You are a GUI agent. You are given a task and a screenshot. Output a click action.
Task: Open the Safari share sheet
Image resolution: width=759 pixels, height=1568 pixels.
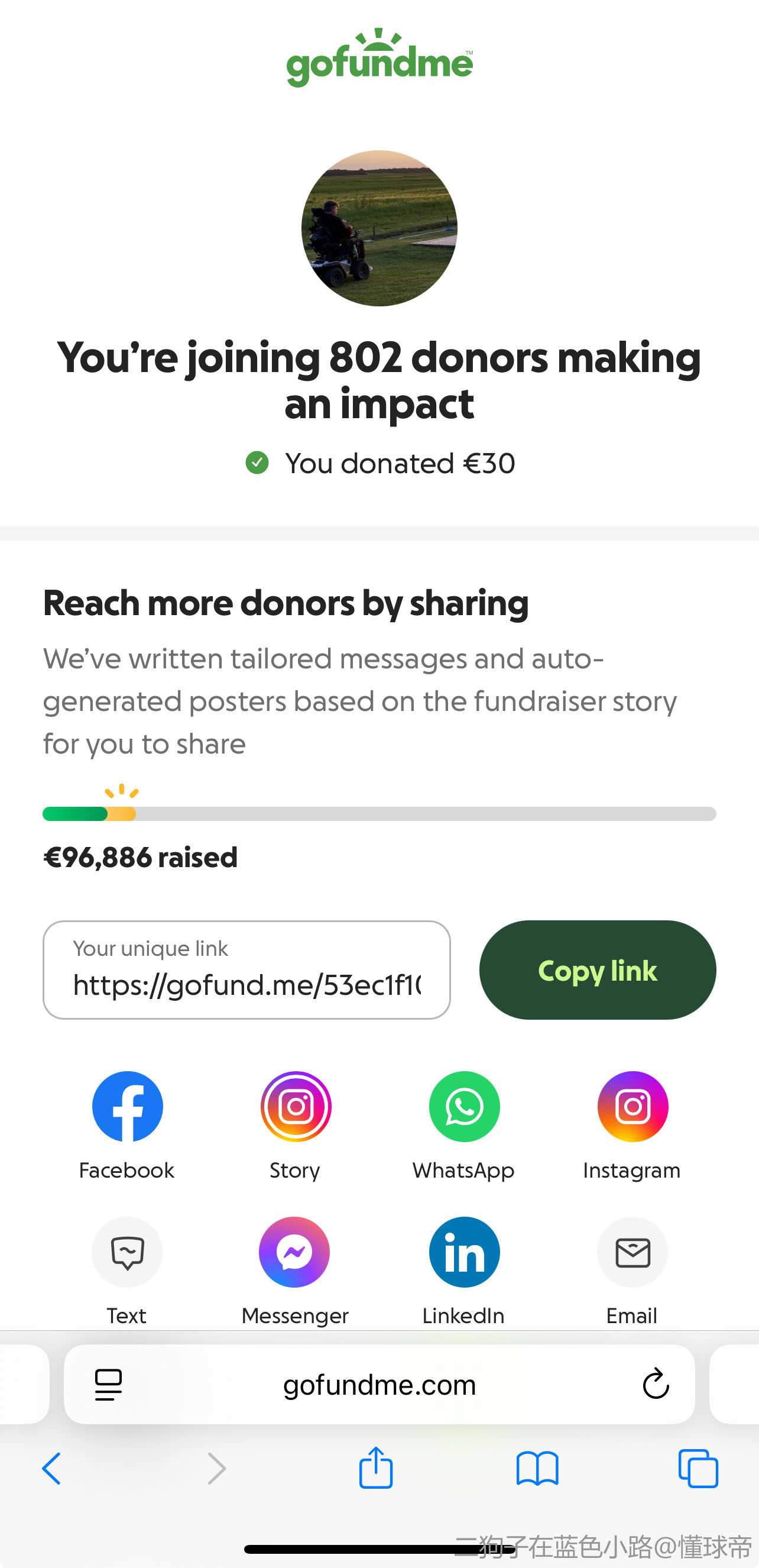[376, 1468]
